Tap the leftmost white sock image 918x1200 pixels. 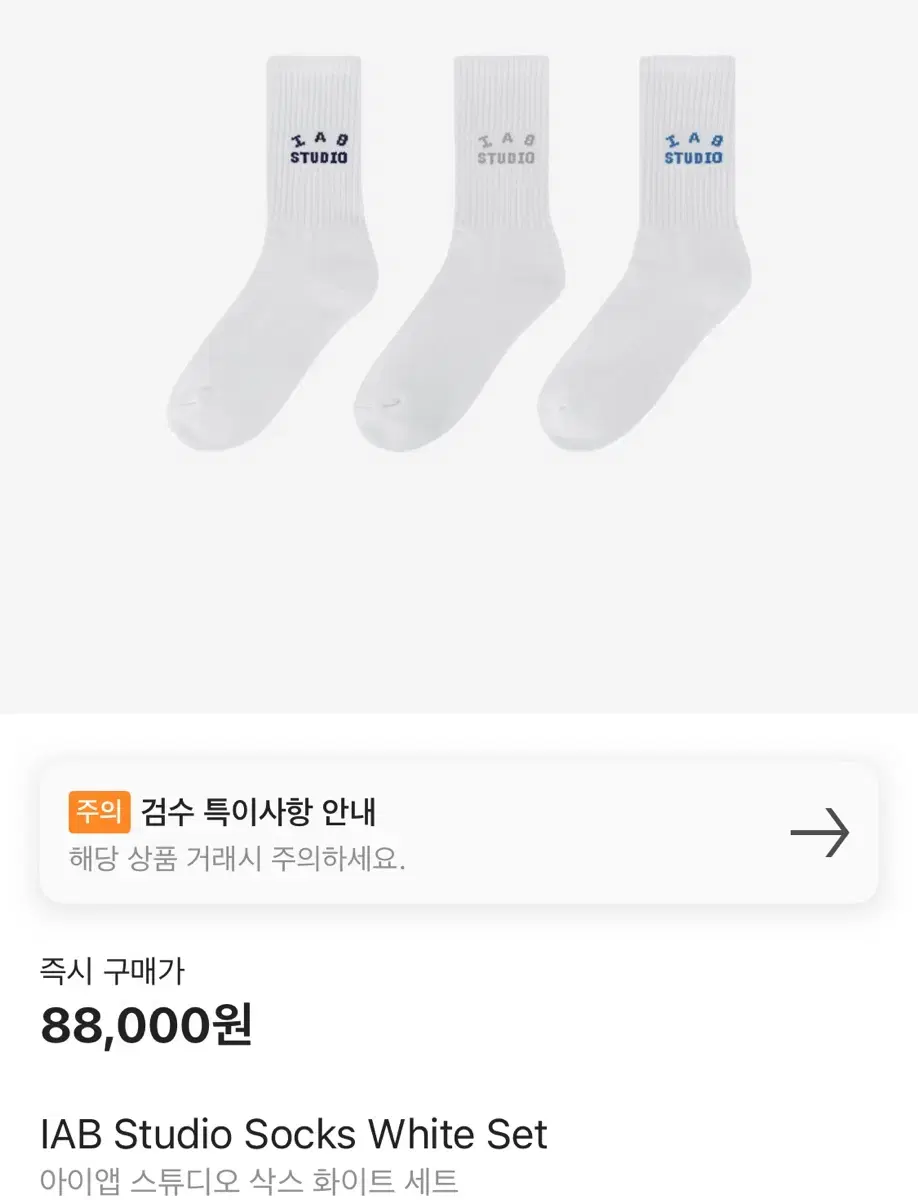[280, 250]
